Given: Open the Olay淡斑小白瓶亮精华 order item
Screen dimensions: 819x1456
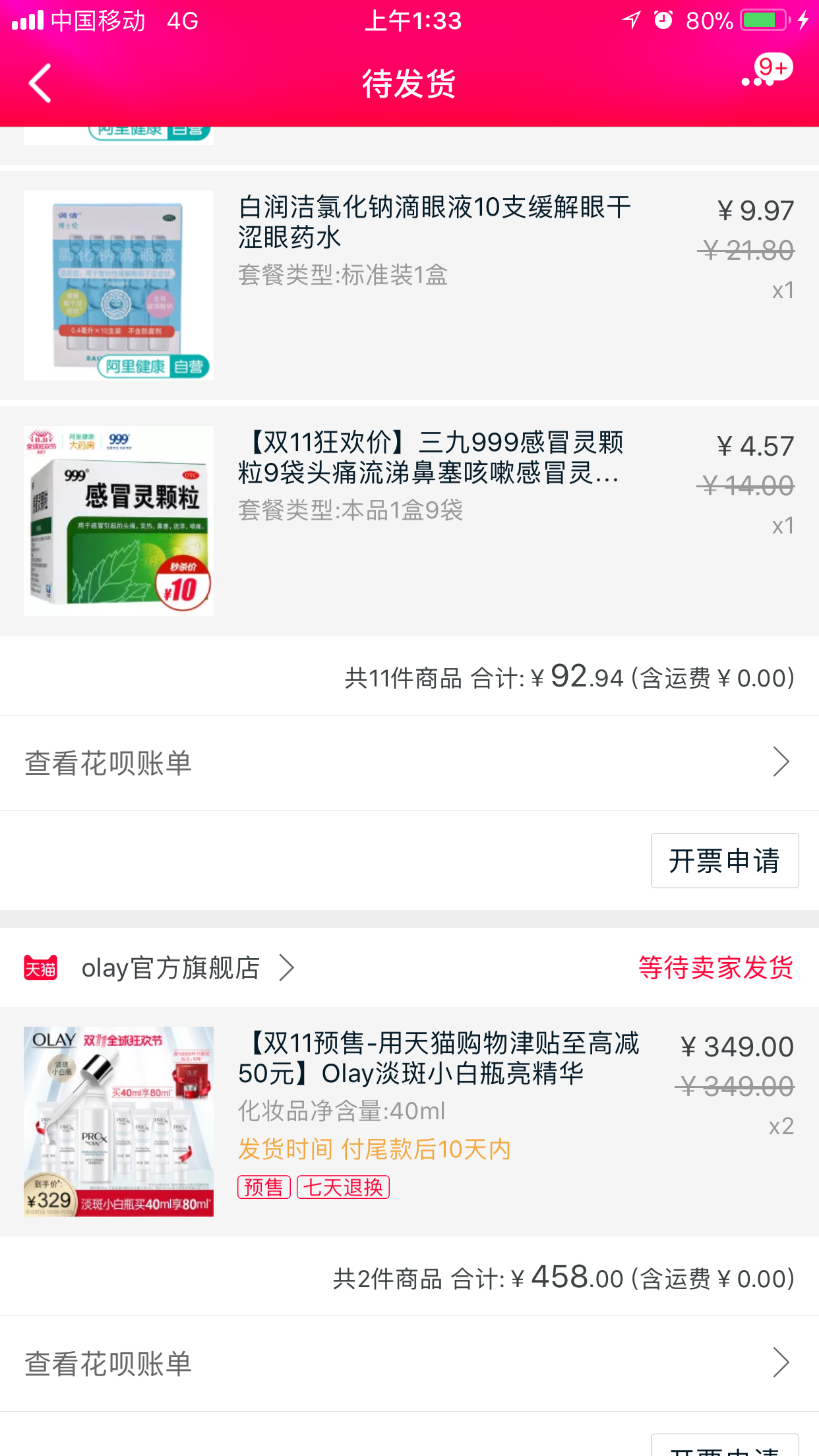Looking at the screenshot, I should (x=409, y=1122).
